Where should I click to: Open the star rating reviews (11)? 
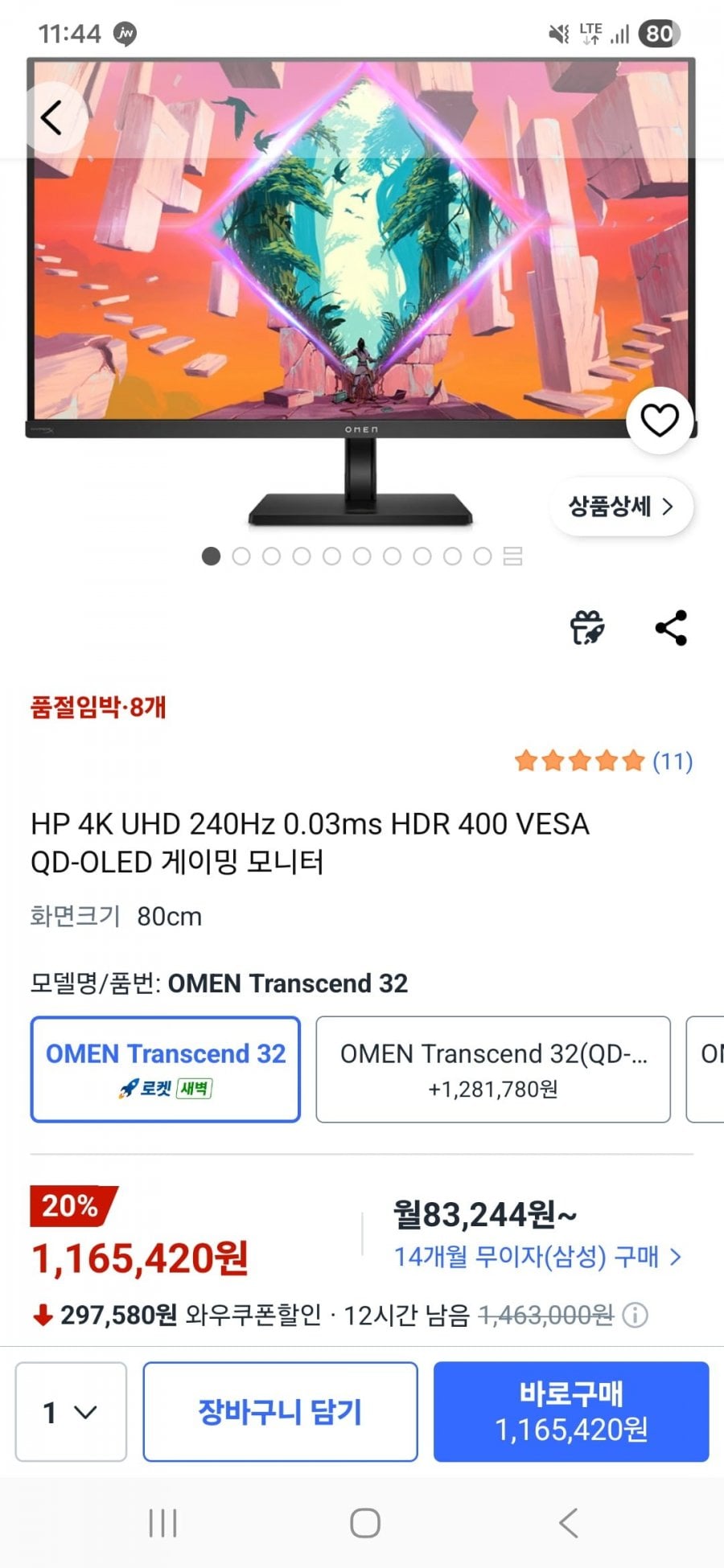click(x=603, y=761)
